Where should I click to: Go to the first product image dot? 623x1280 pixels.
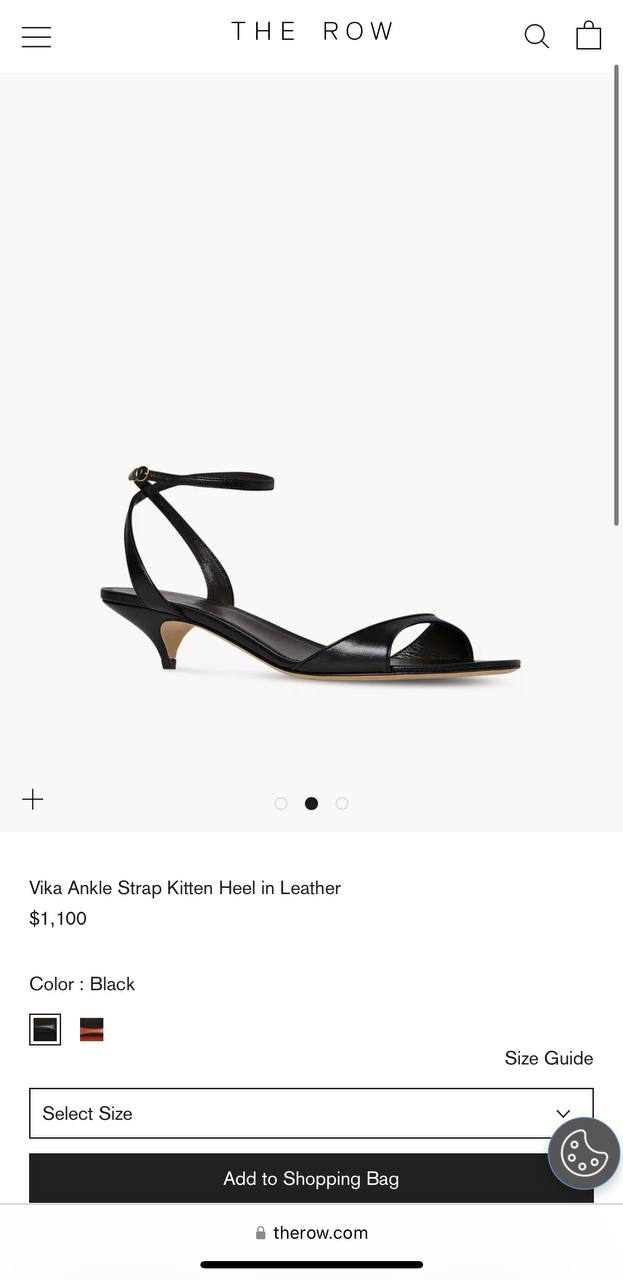tap(281, 803)
